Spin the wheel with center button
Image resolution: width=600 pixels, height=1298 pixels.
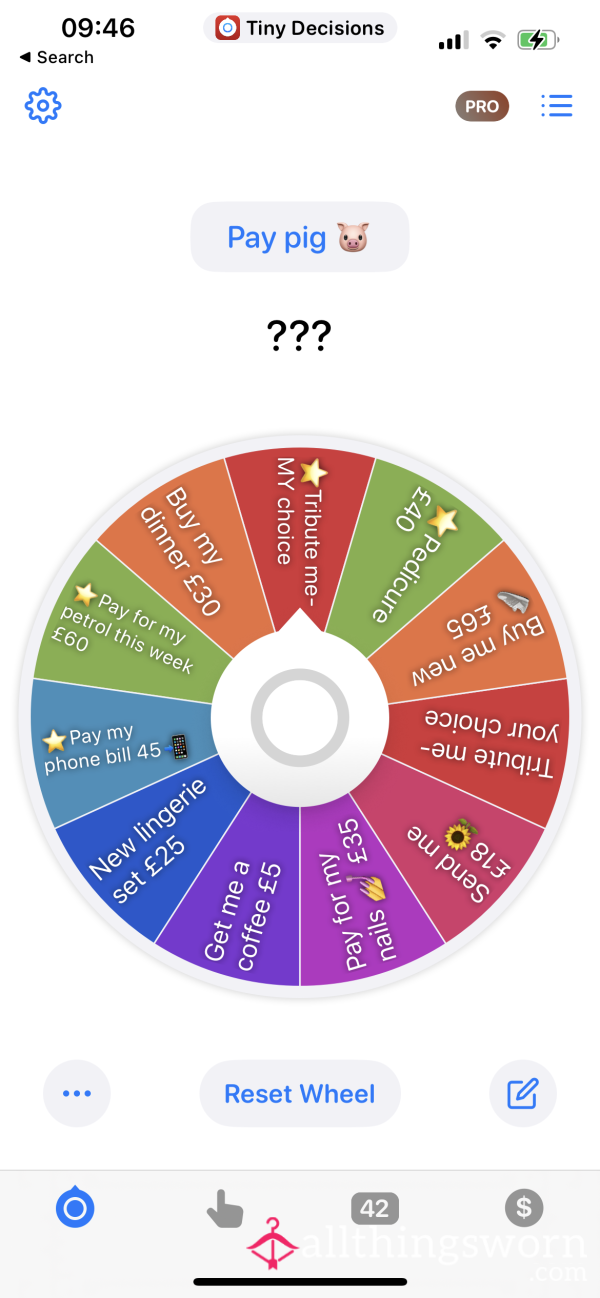[x=300, y=719]
